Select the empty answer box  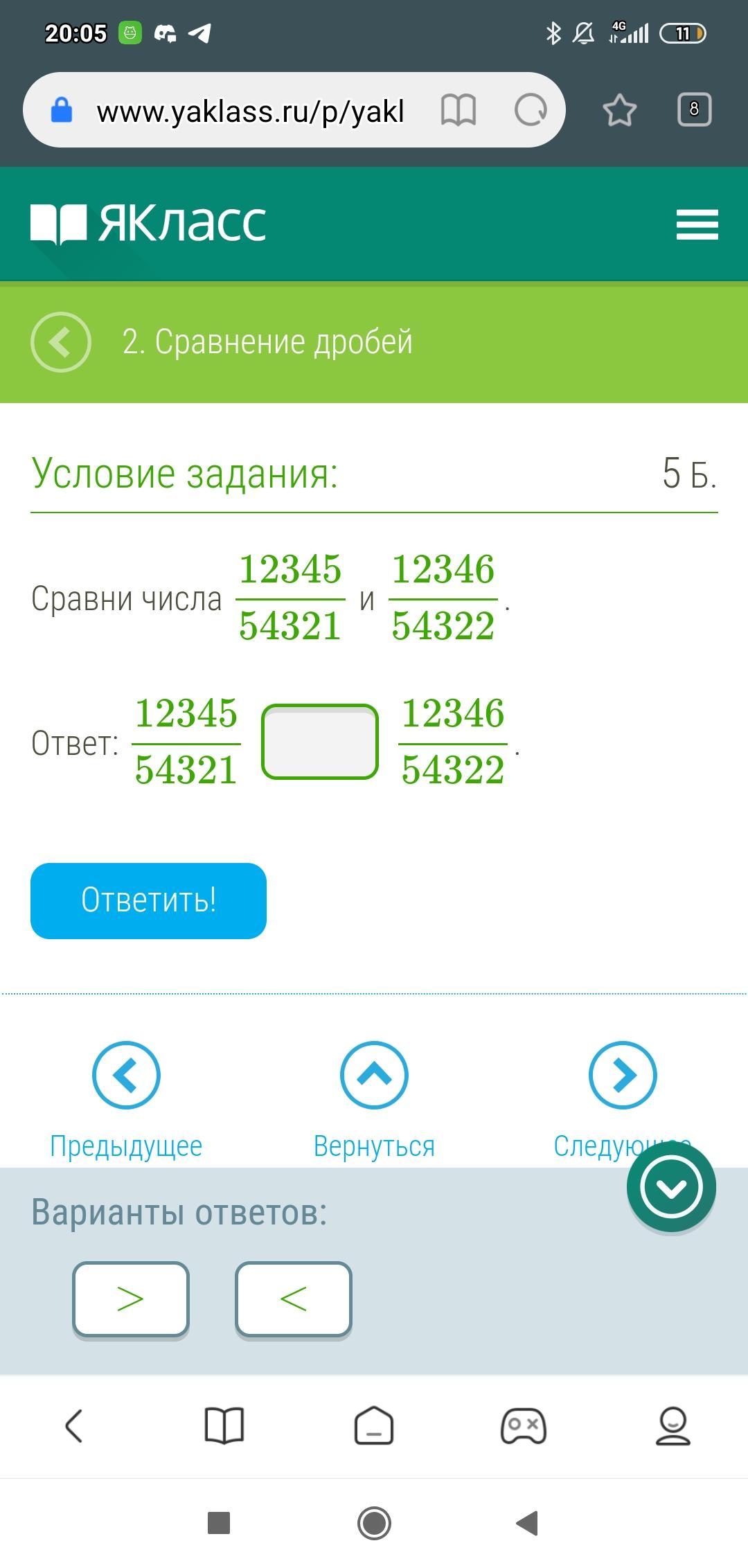click(x=320, y=742)
